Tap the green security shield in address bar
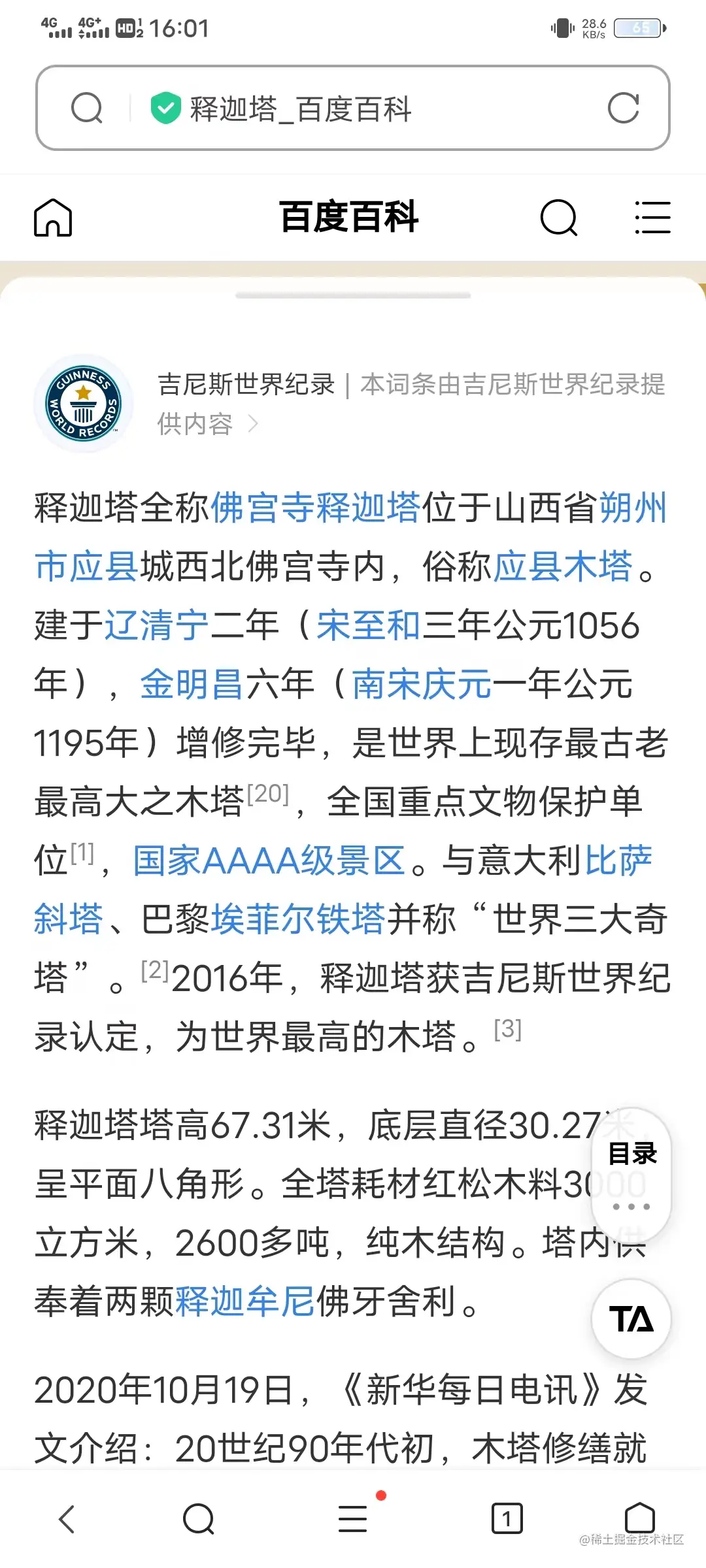The width and height of the screenshot is (706, 1568). [x=165, y=108]
